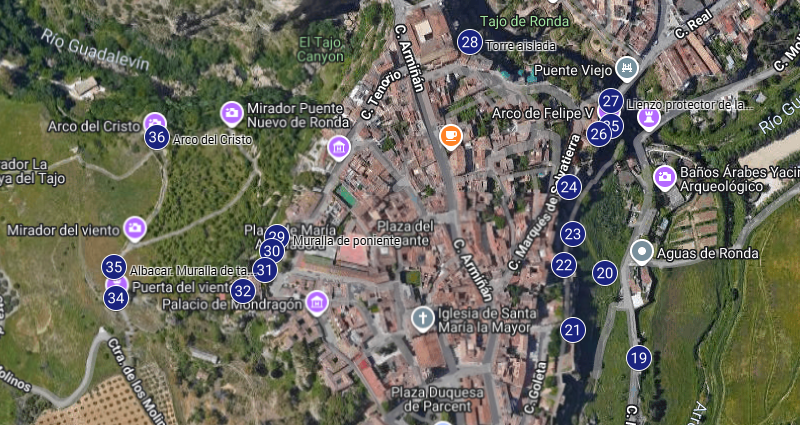This screenshot has width=800, height=425.
Task: Select marker 35 Albacar Muralla
Action: [114, 267]
